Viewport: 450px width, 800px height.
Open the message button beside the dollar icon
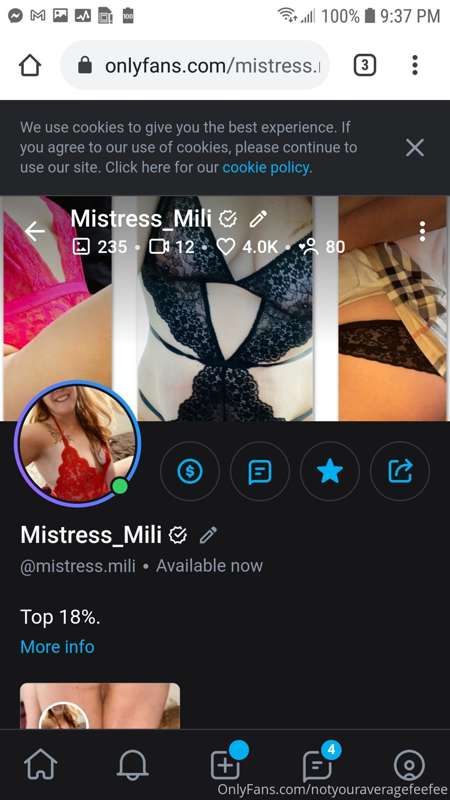(260, 471)
